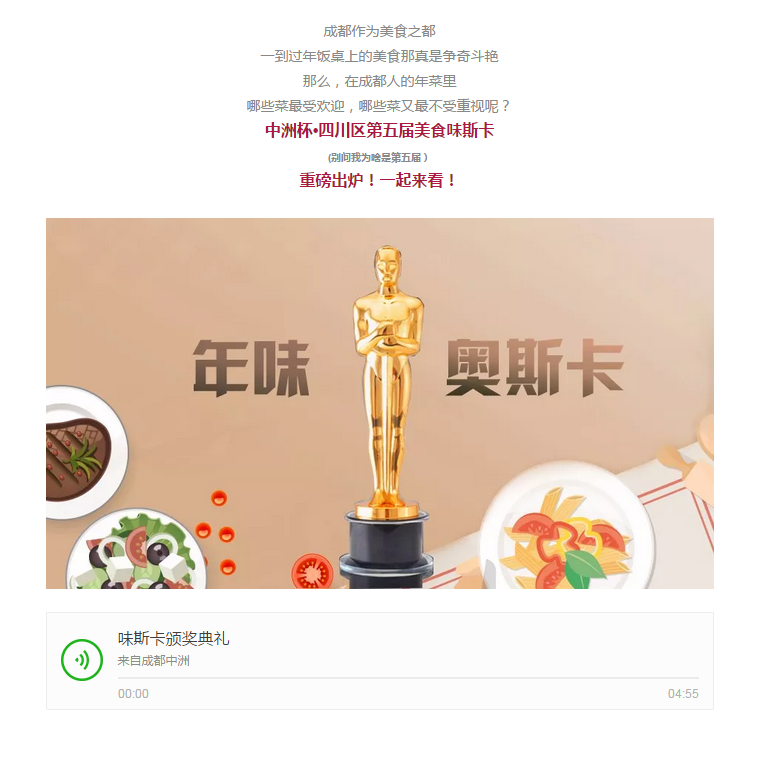This screenshot has height=757, width=757.
Task: Open the 年味奥斯卡 banner image
Action: point(379,403)
